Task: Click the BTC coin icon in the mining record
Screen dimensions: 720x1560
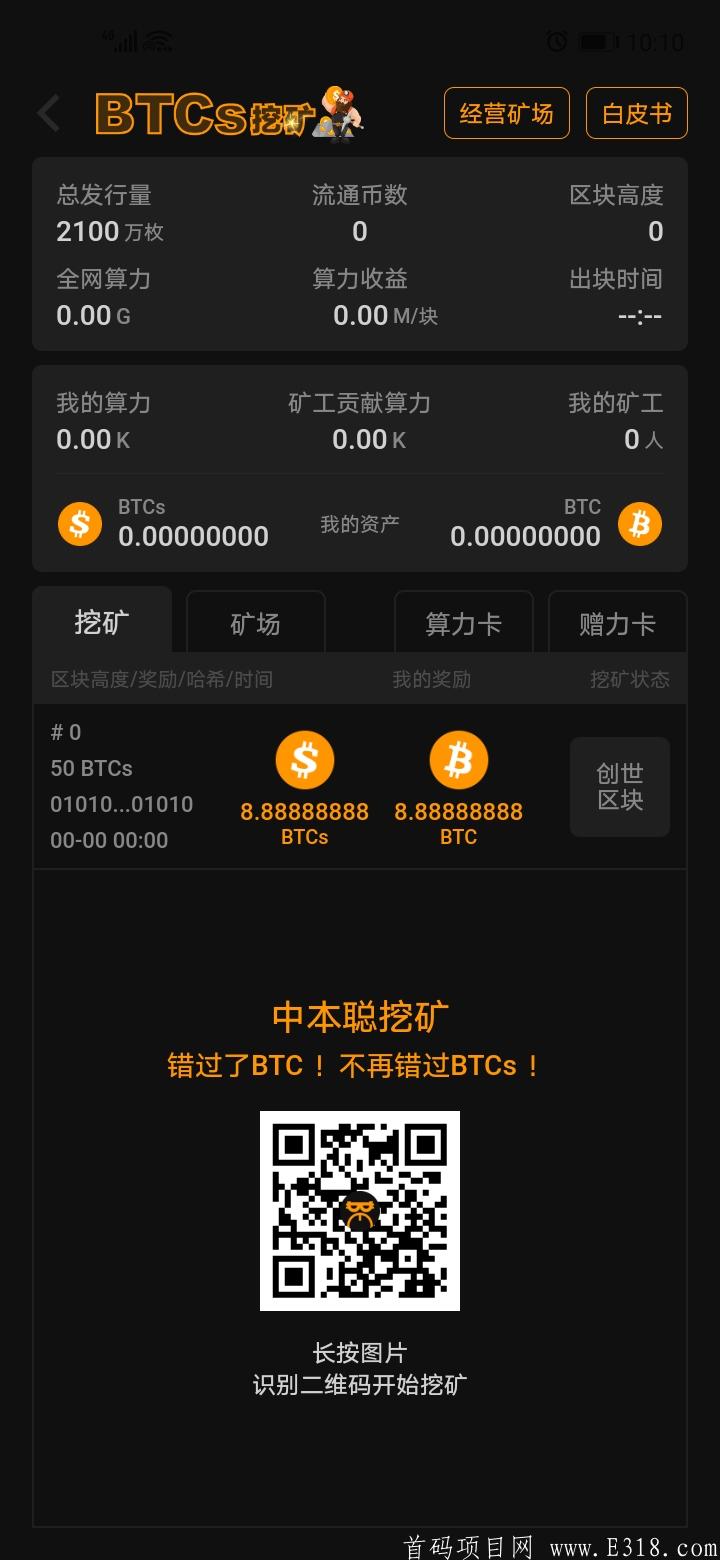Action: pyautogui.click(x=458, y=759)
